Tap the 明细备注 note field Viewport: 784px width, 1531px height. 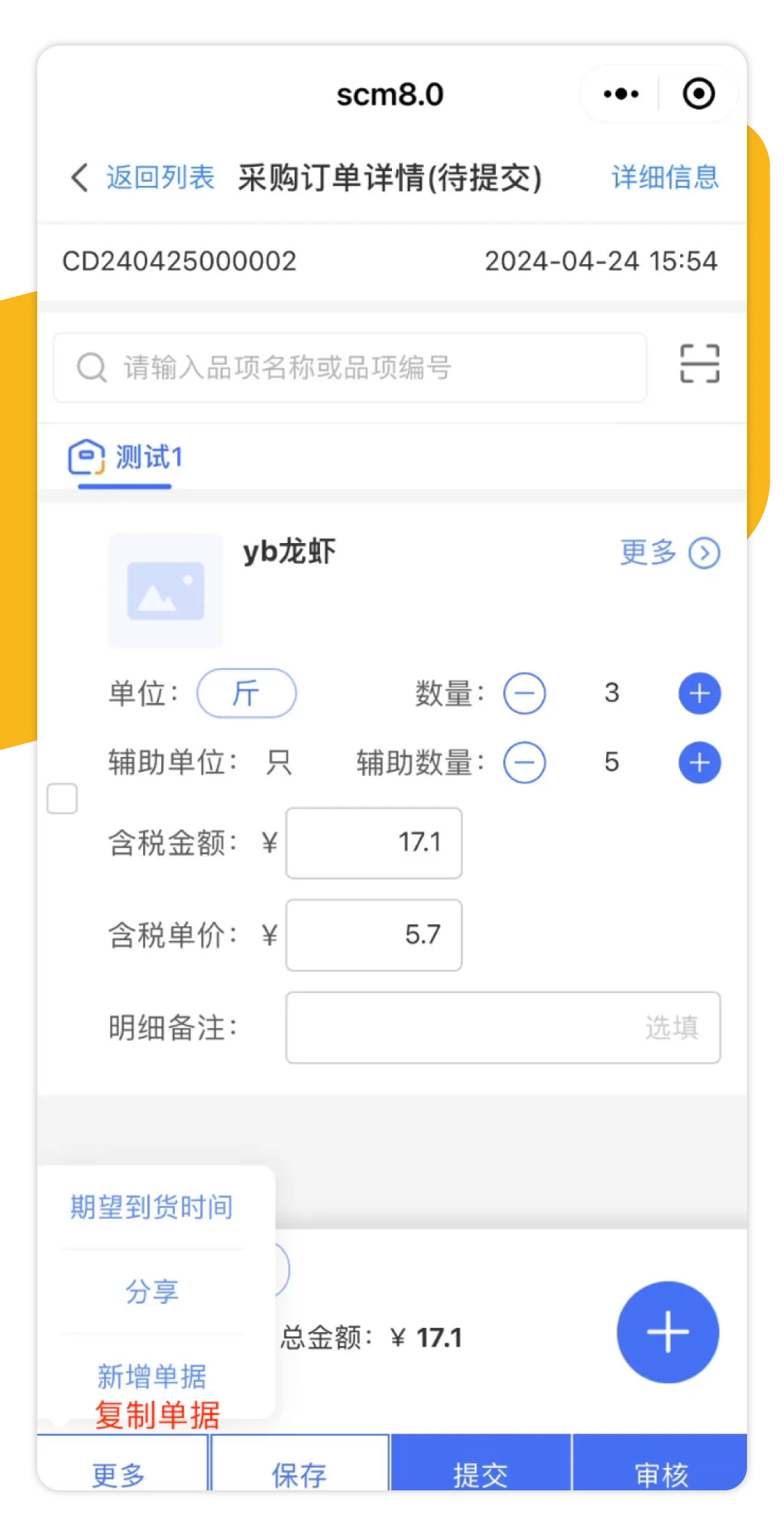(x=502, y=1027)
